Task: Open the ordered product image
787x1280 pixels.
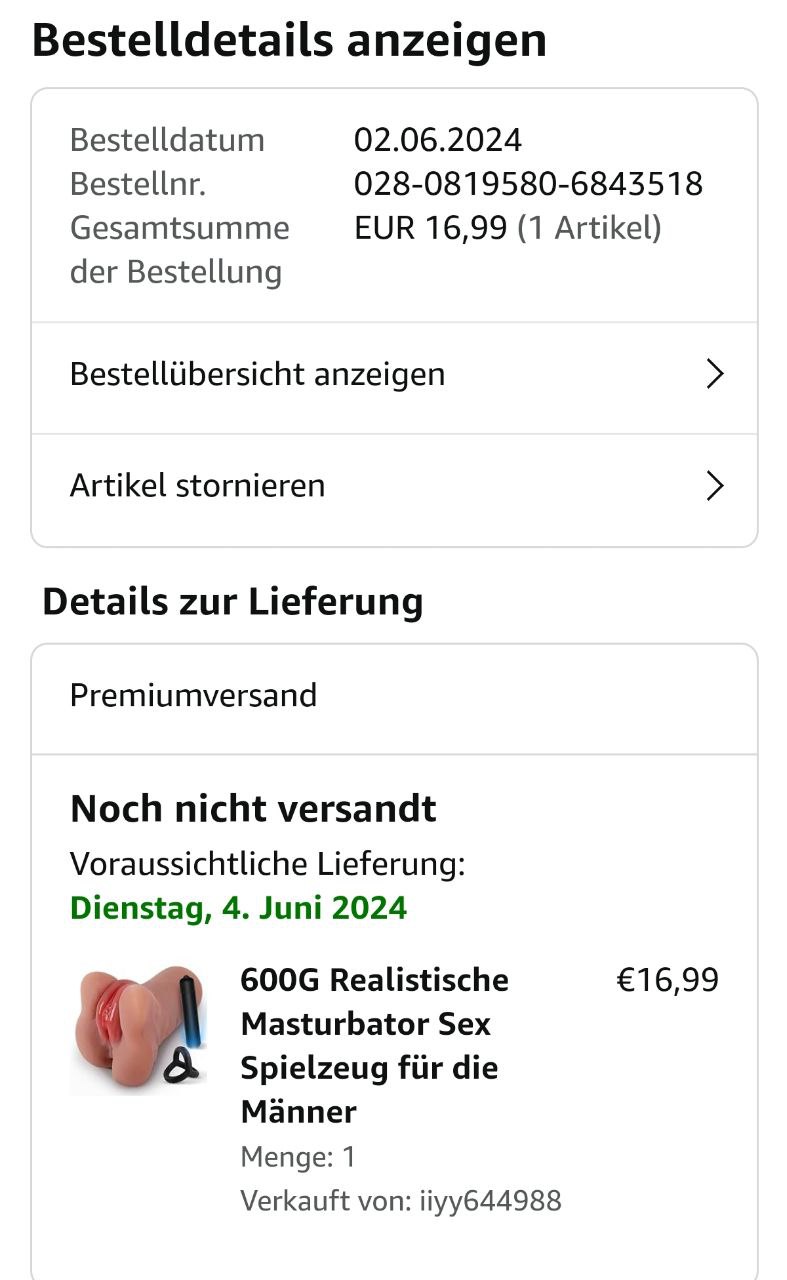Action: pyautogui.click(x=139, y=1029)
